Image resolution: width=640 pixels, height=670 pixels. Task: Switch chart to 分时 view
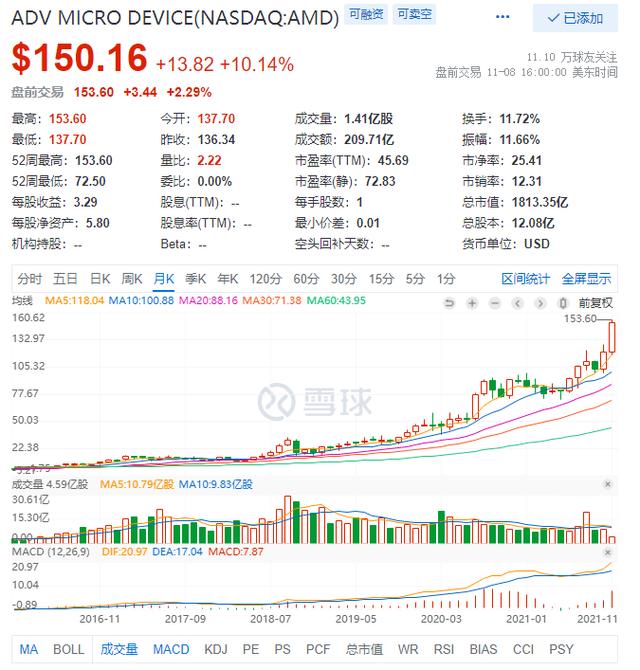[x=29, y=279]
